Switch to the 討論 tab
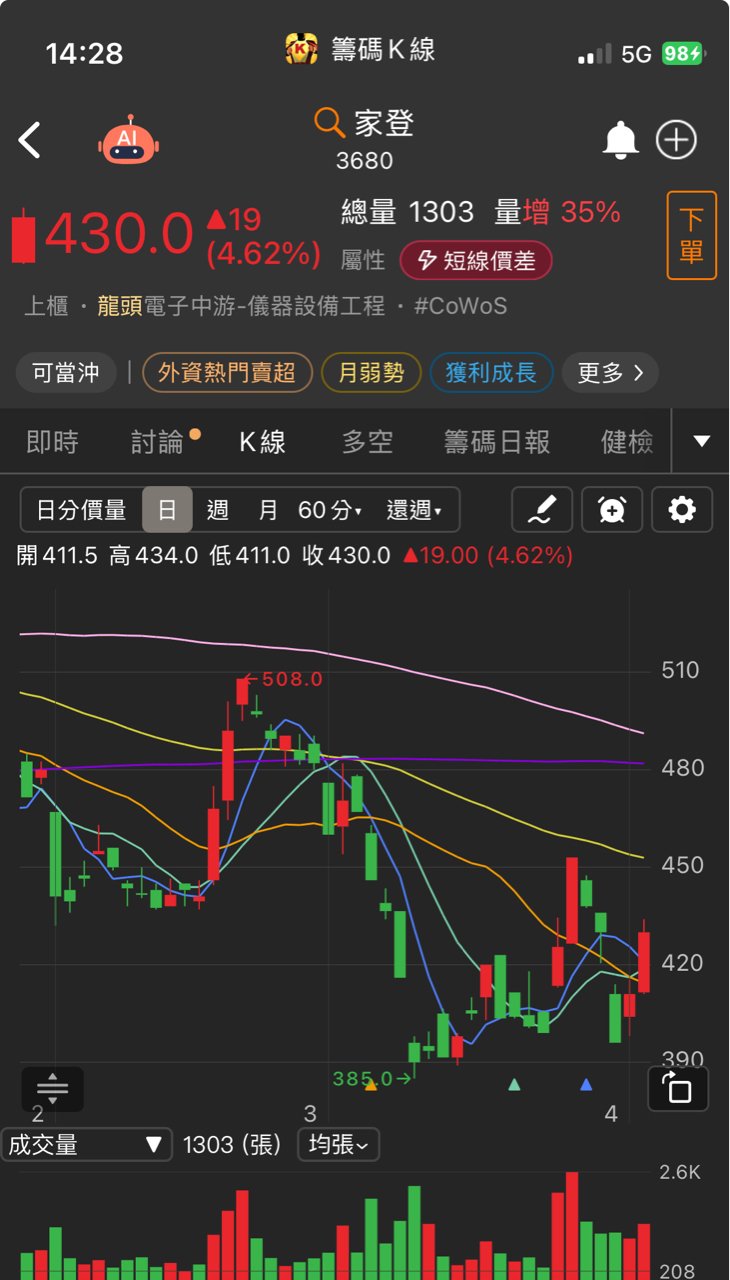The width and height of the screenshot is (730, 1280). 158,442
